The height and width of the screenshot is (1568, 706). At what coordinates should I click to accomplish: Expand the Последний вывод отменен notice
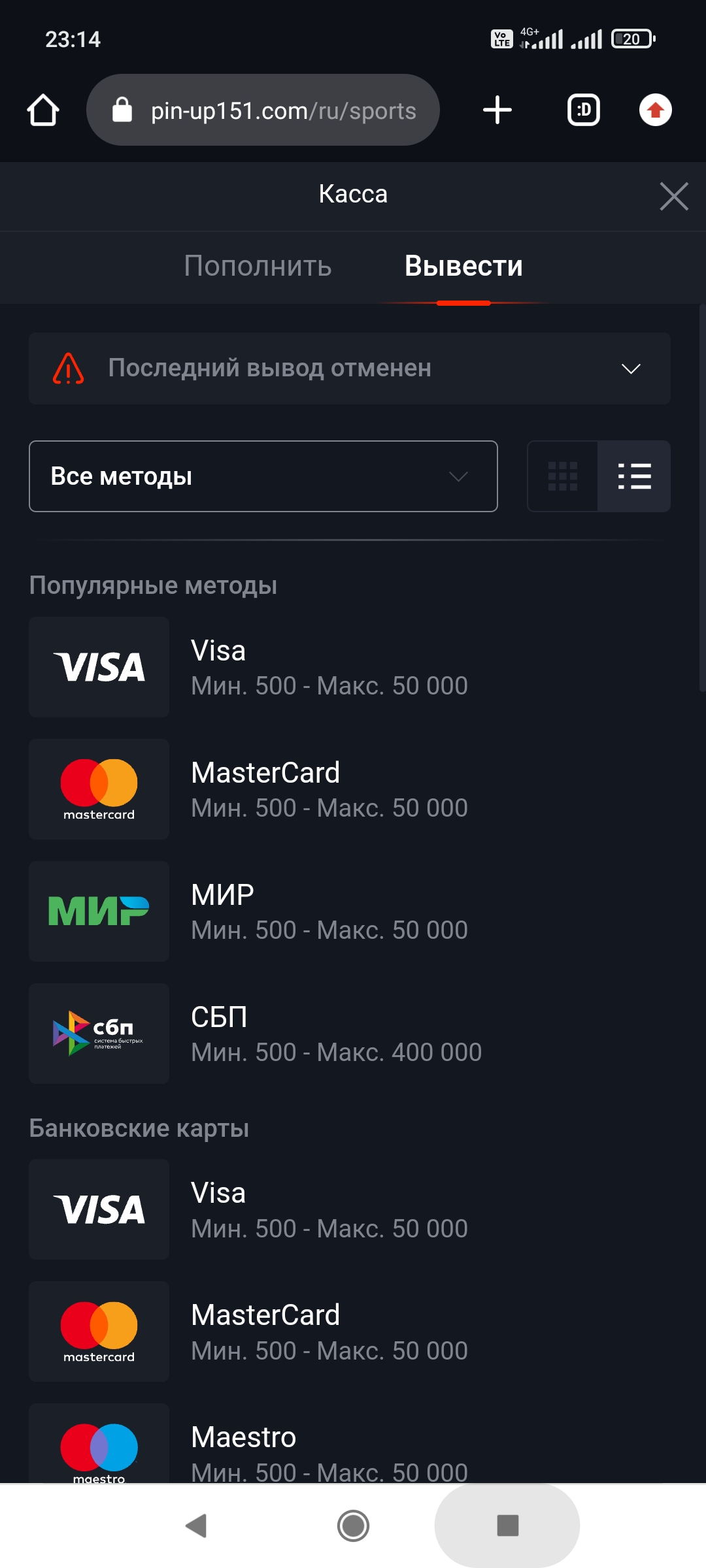(630, 368)
